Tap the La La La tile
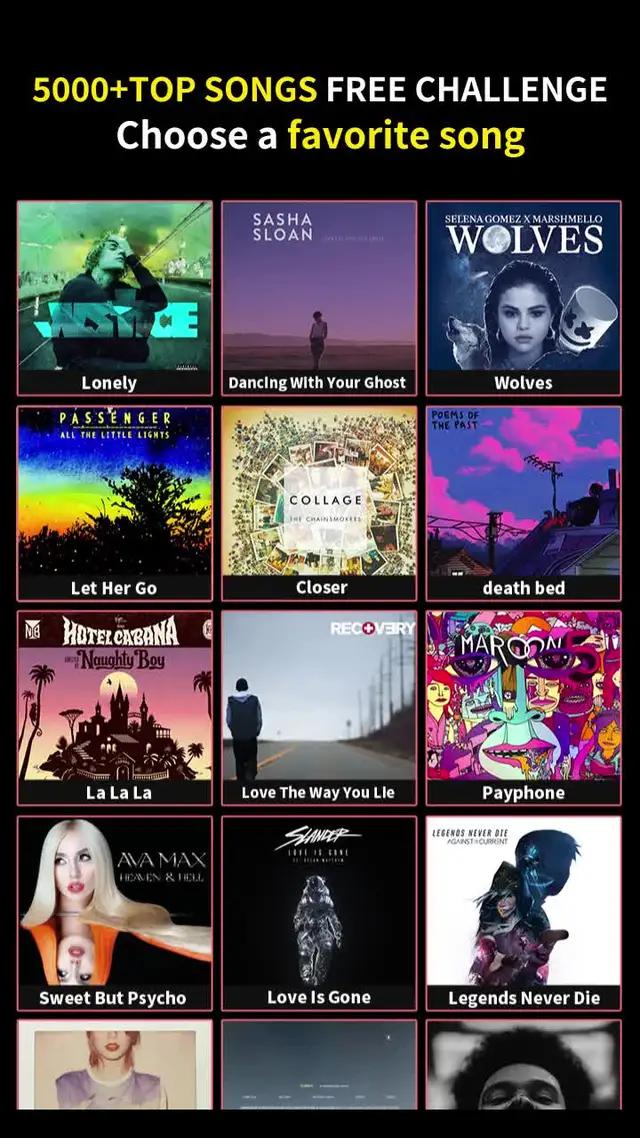The height and width of the screenshot is (1138, 640). coord(114,707)
